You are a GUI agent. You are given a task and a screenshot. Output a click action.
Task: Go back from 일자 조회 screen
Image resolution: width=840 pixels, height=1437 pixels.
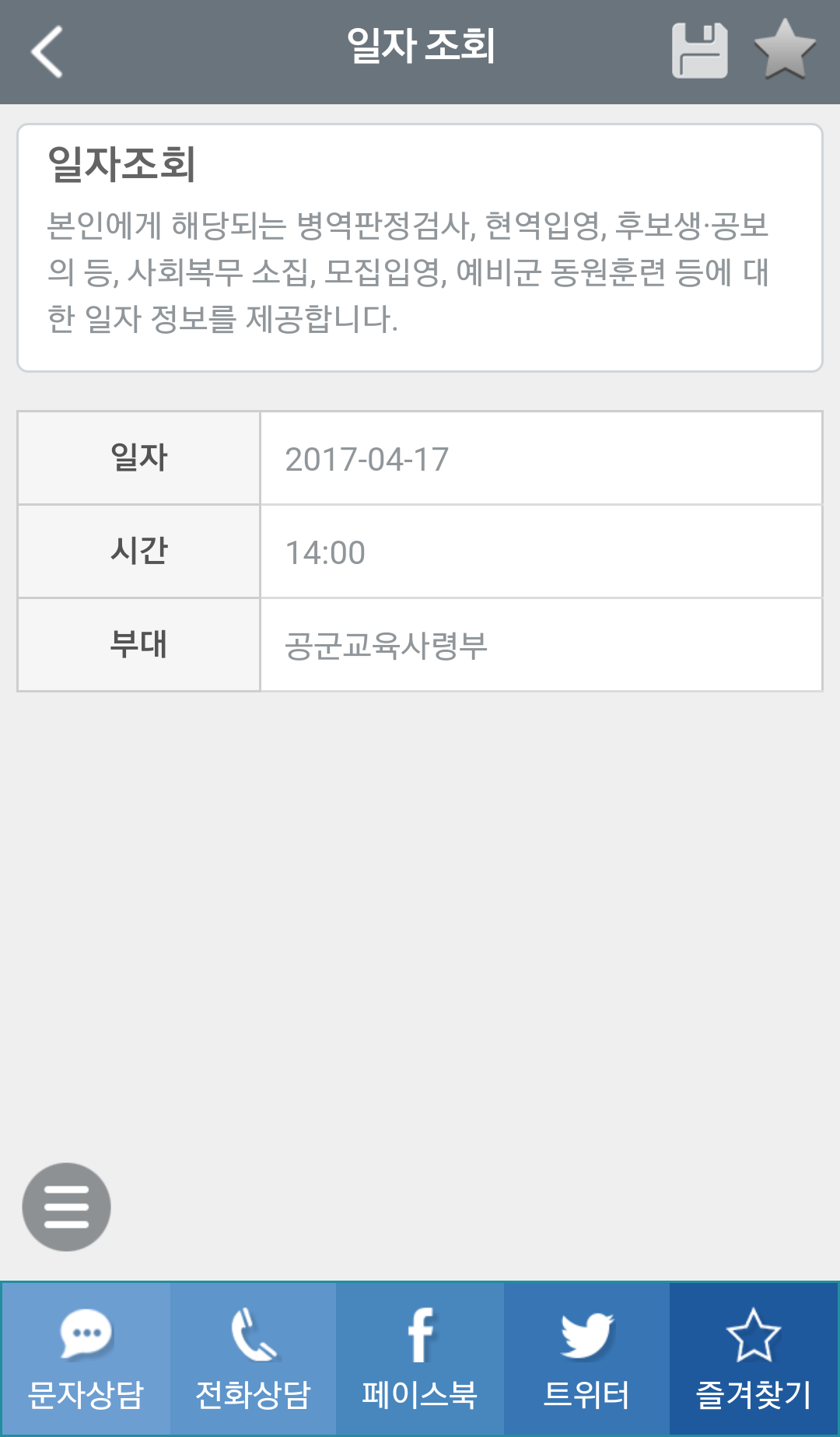(x=47, y=51)
